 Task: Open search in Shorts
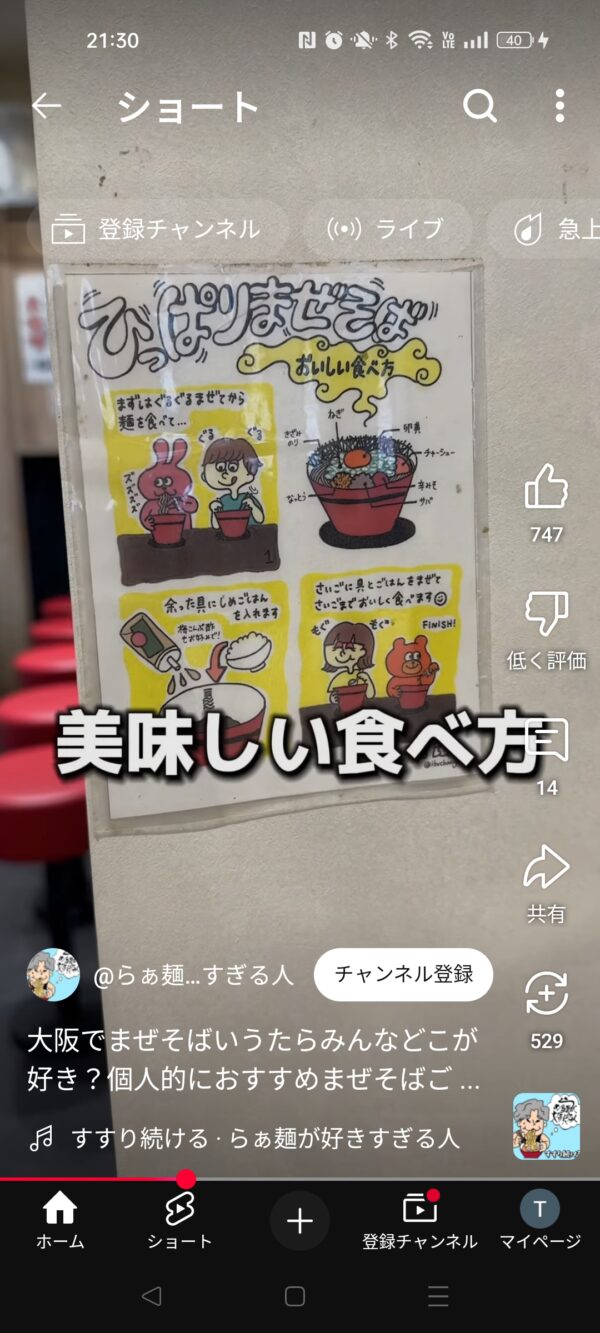[x=480, y=106]
